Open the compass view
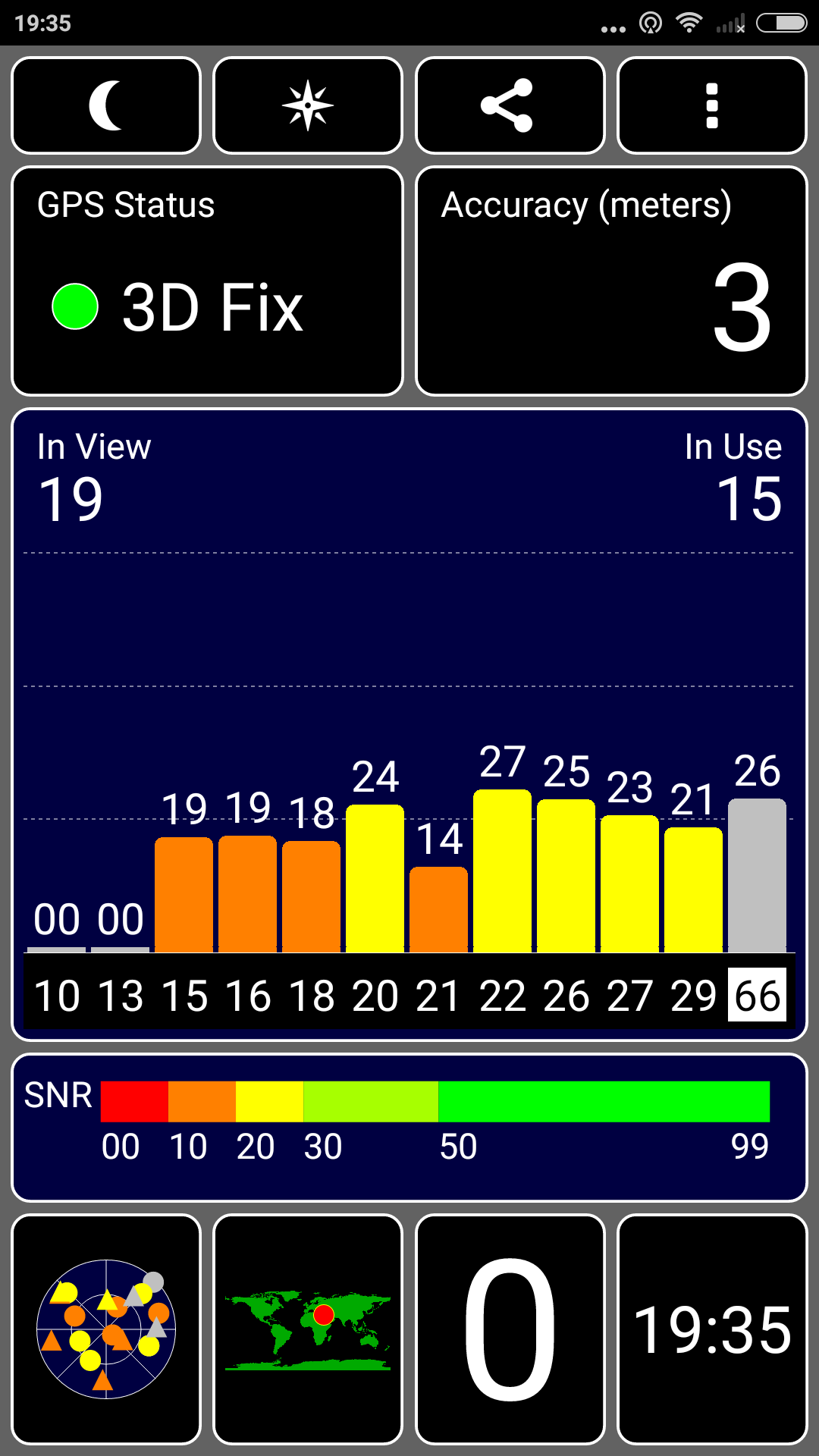The width and height of the screenshot is (819, 1456). point(308,105)
